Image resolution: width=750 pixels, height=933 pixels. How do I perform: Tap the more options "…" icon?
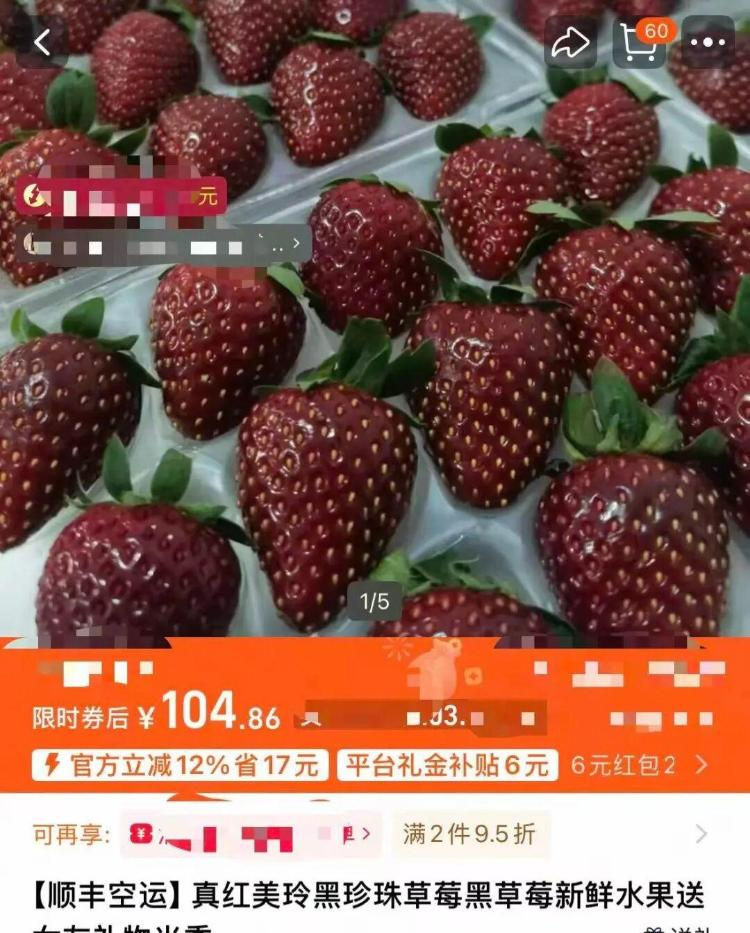tap(710, 41)
